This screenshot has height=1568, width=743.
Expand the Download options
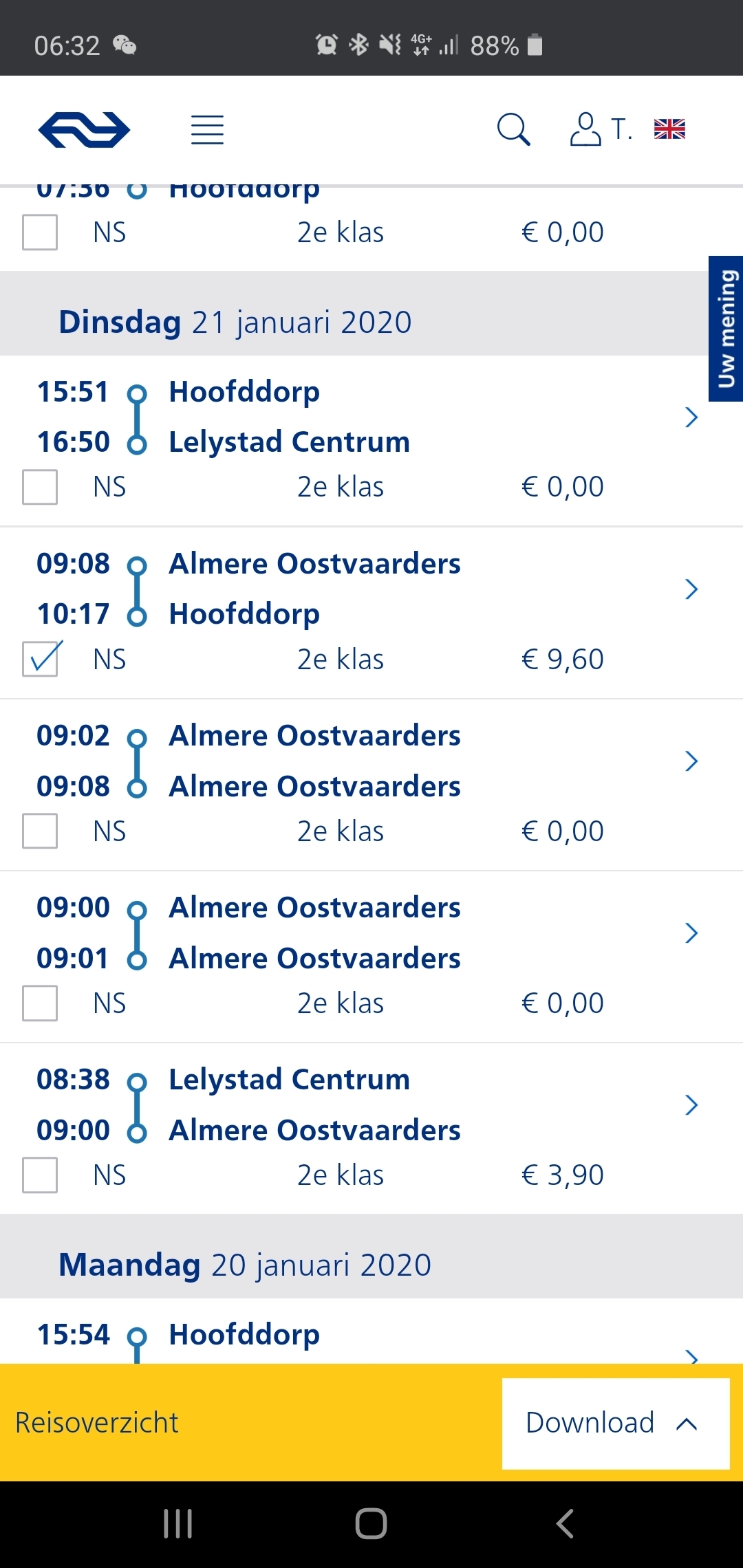(x=616, y=1424)
